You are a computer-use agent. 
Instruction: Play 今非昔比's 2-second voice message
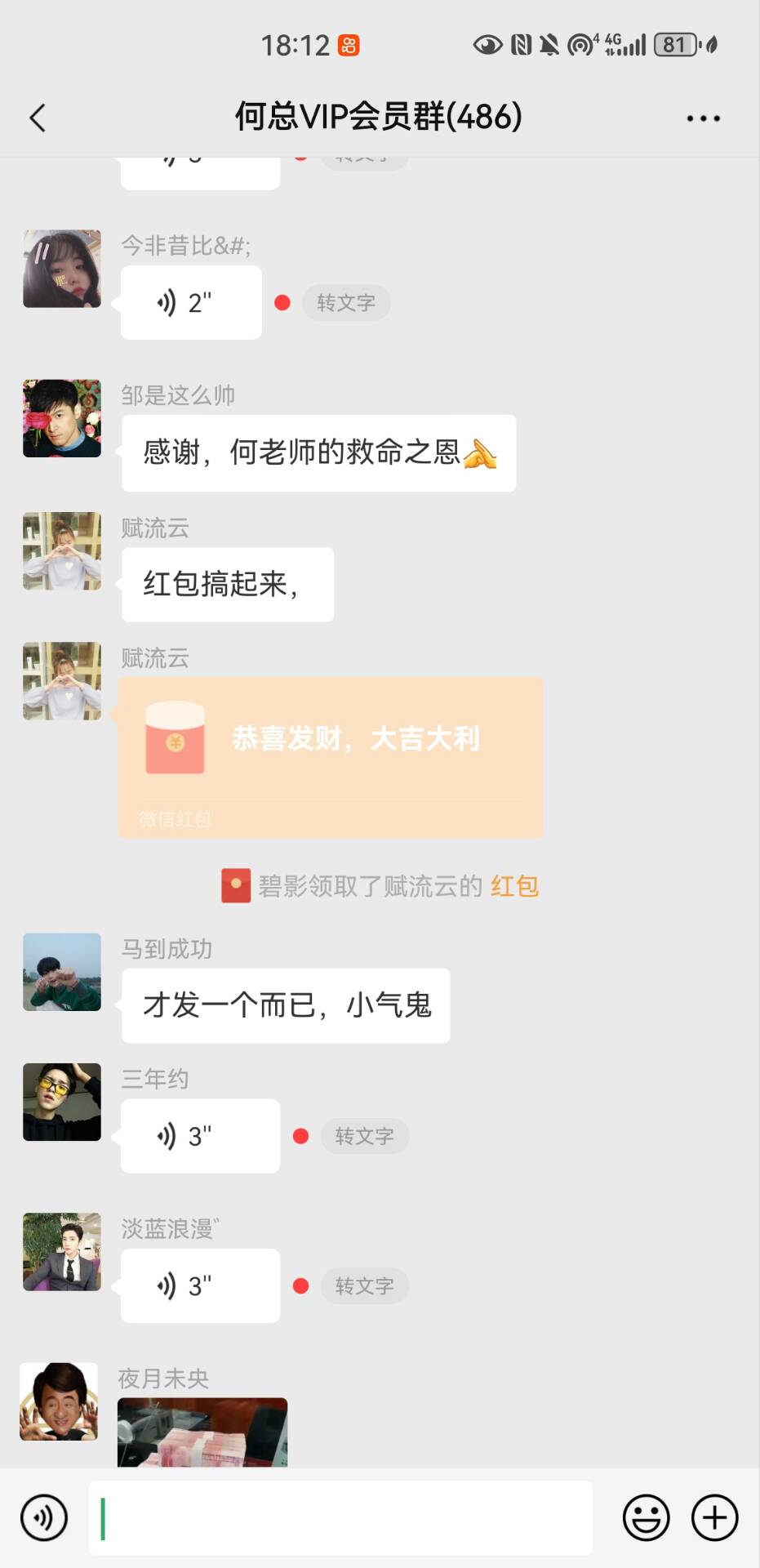(191, 303)
